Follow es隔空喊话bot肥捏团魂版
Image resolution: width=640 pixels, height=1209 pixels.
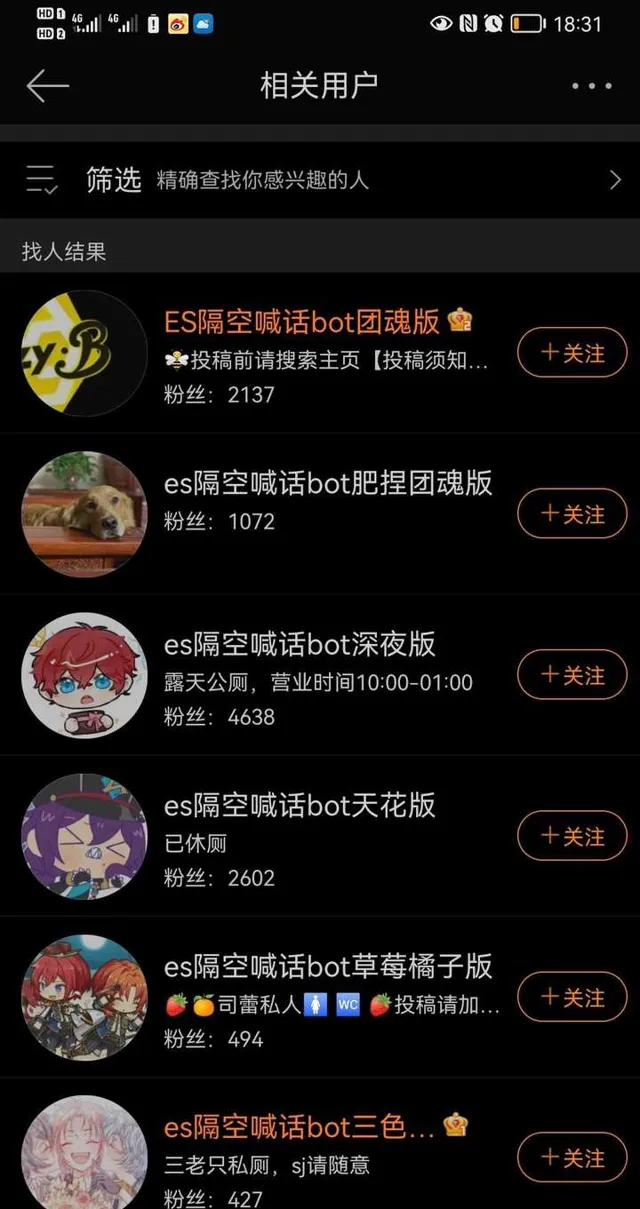pos(572,514)
